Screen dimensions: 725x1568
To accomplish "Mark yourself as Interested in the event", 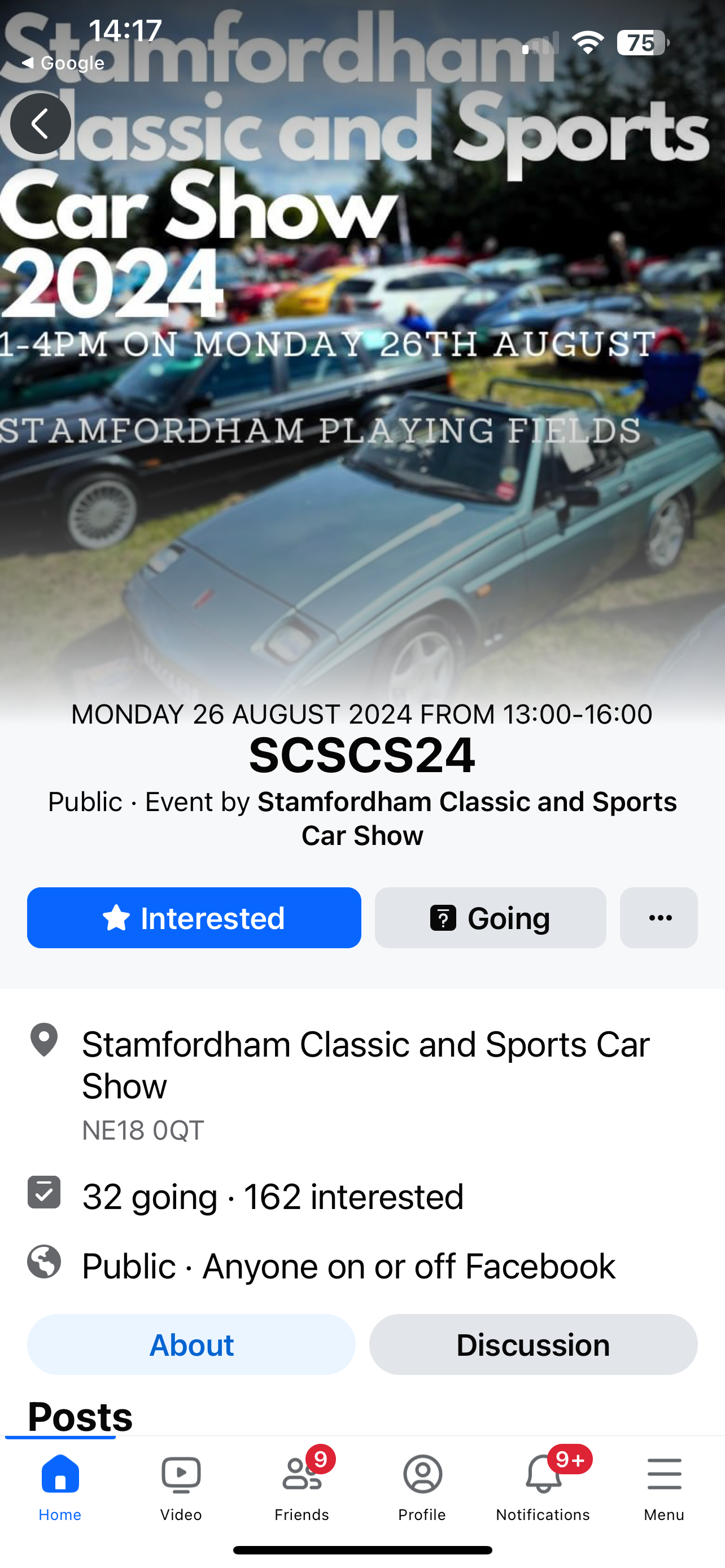I will tap(194, 917).
